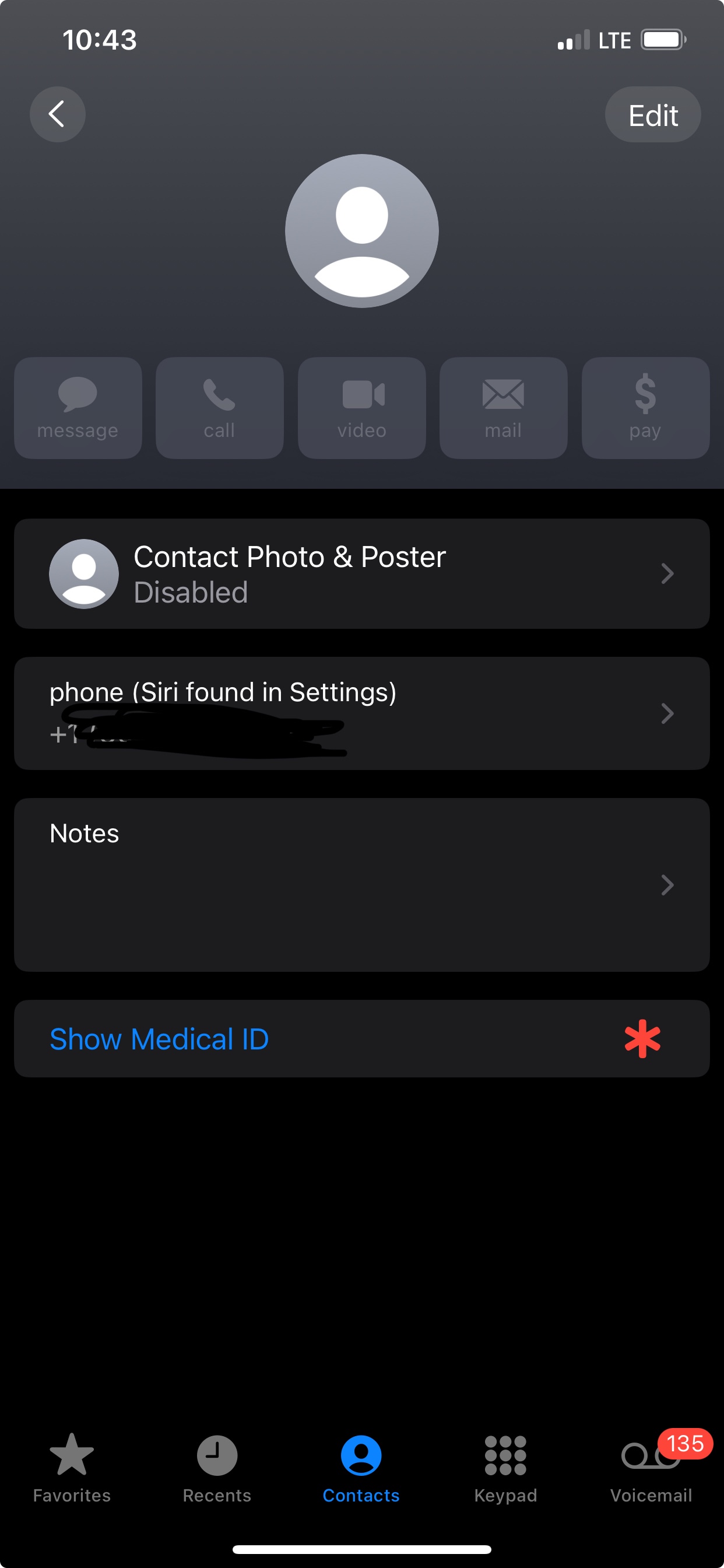Tap the mail action button
The image size is (724, 1568).
(x=503, y=408)
